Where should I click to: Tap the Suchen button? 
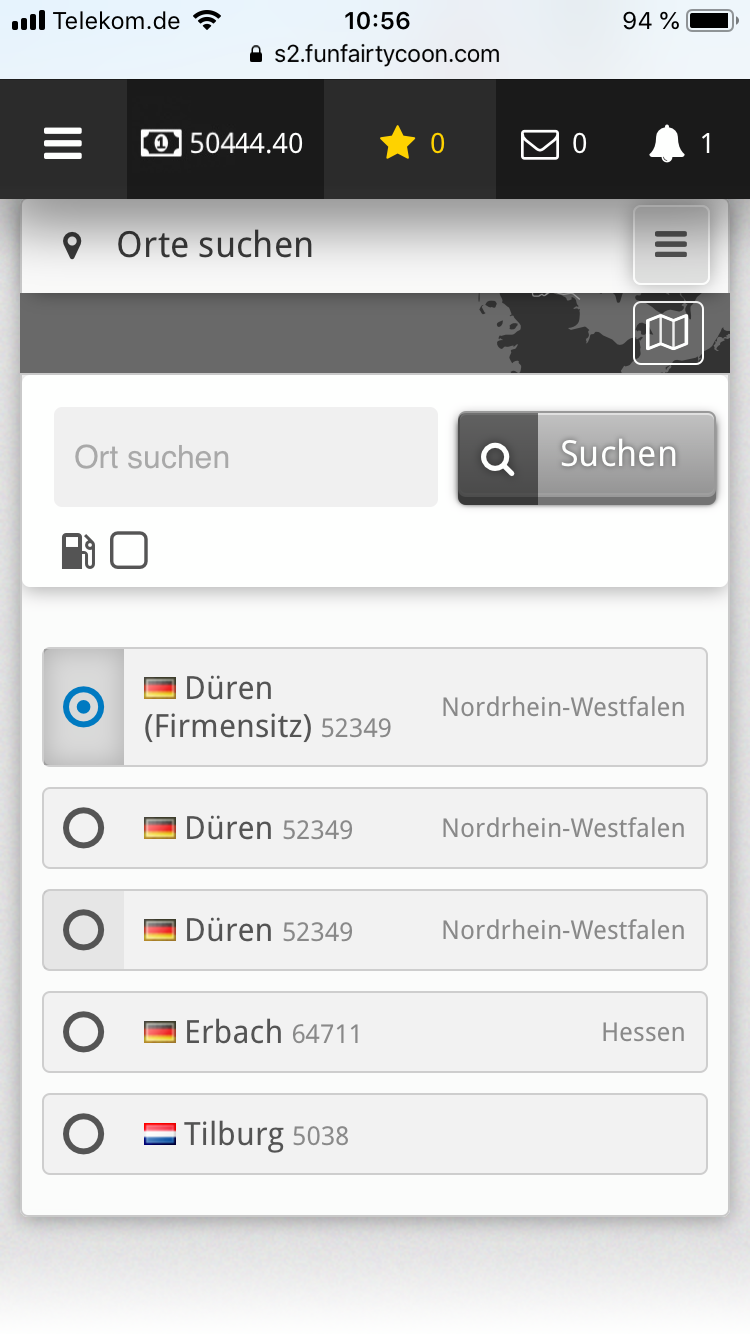click(x=587, y=457)
